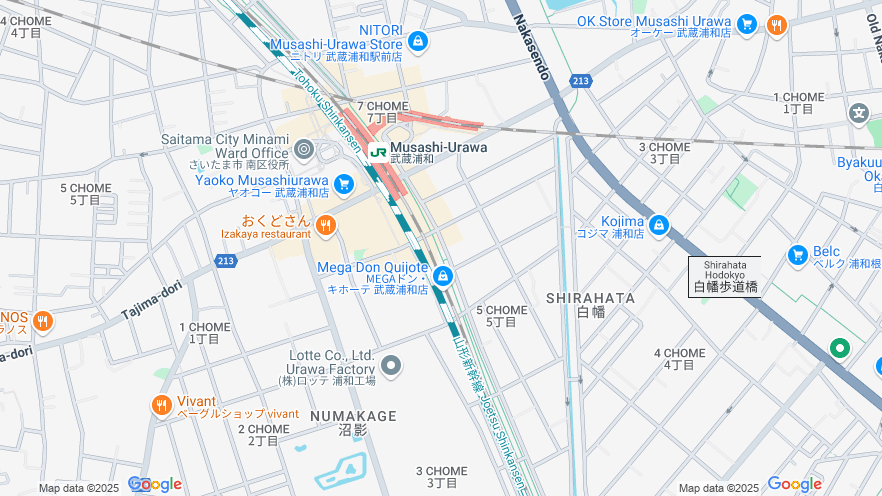Open the Lotte Co. Urawa Factory marker
Viewport: 882px width, 496px height.
(391, 366)
